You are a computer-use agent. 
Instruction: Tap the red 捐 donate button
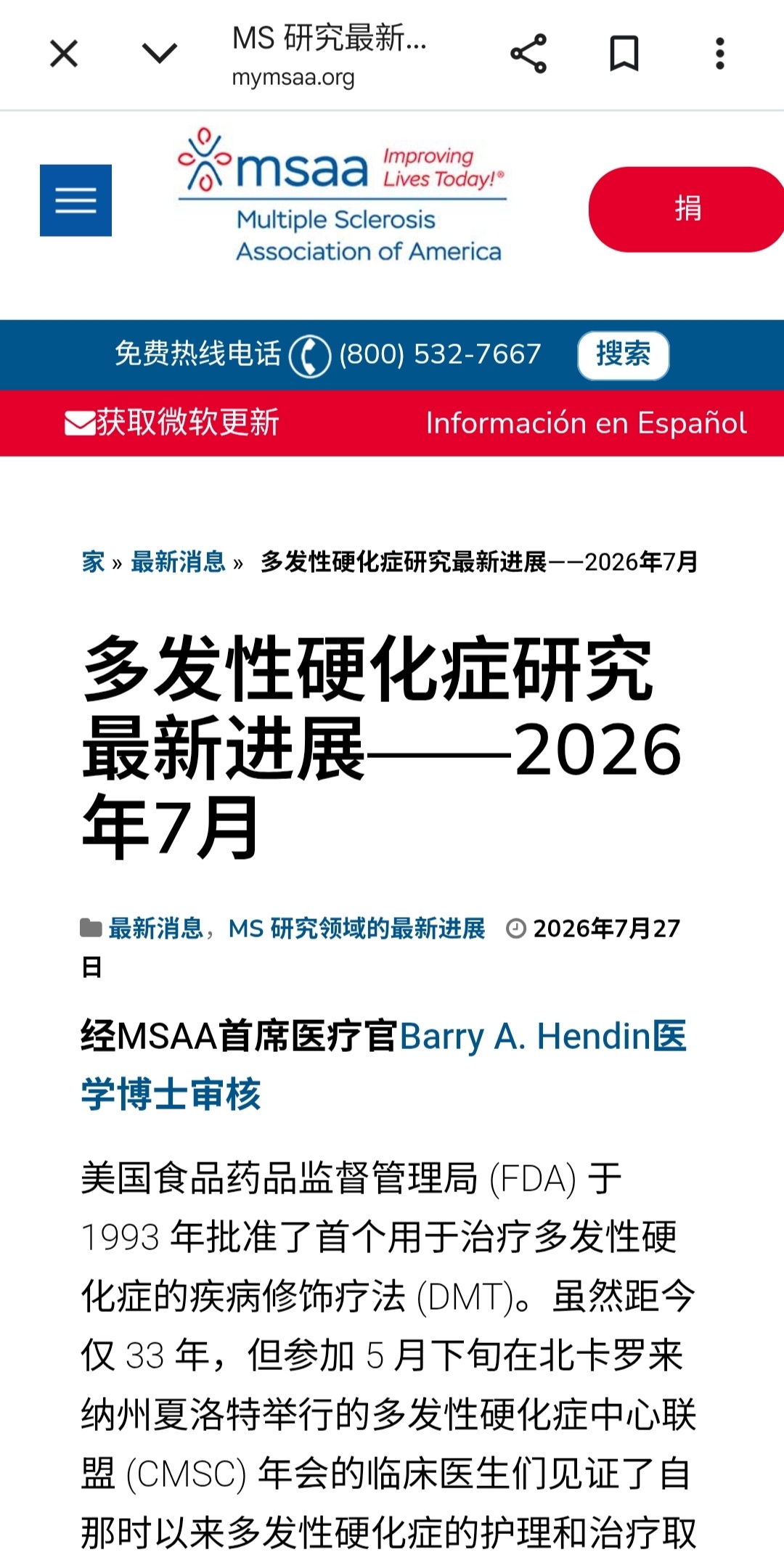(687, 209)
